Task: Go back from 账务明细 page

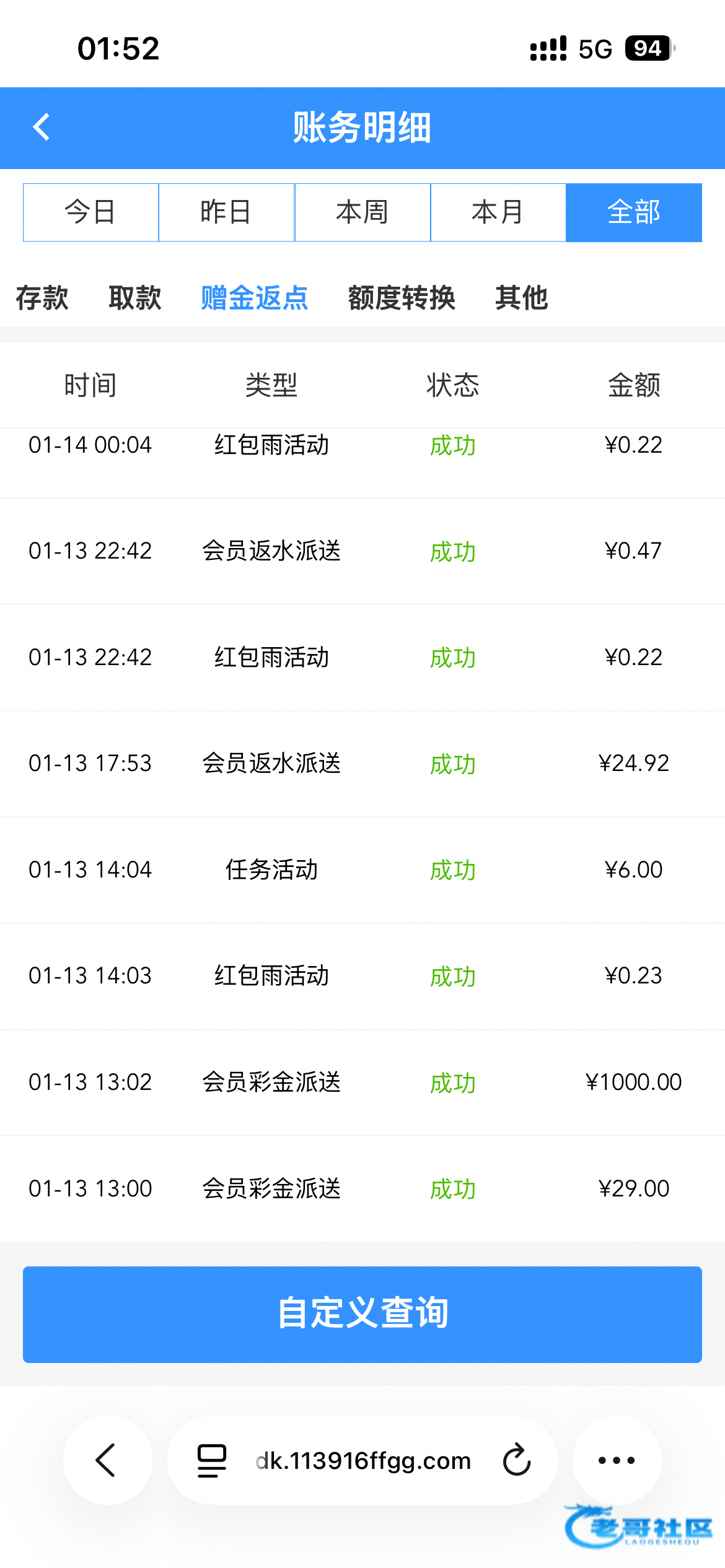Action: click(x=42, y=128)
